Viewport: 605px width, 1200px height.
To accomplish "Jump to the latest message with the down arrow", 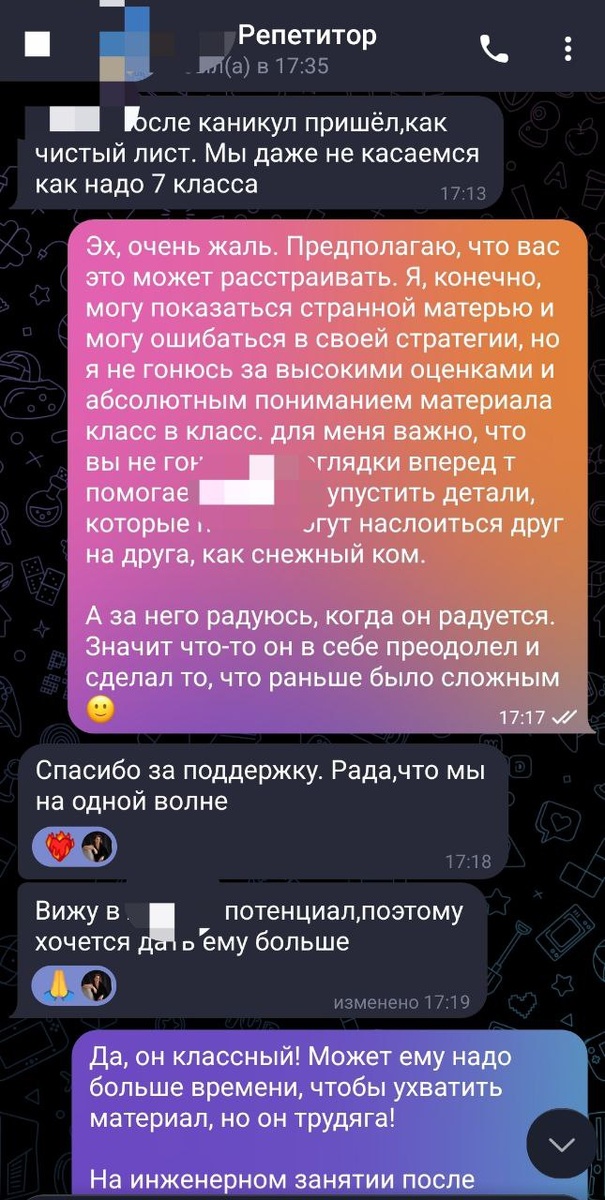I will 563,1144.
